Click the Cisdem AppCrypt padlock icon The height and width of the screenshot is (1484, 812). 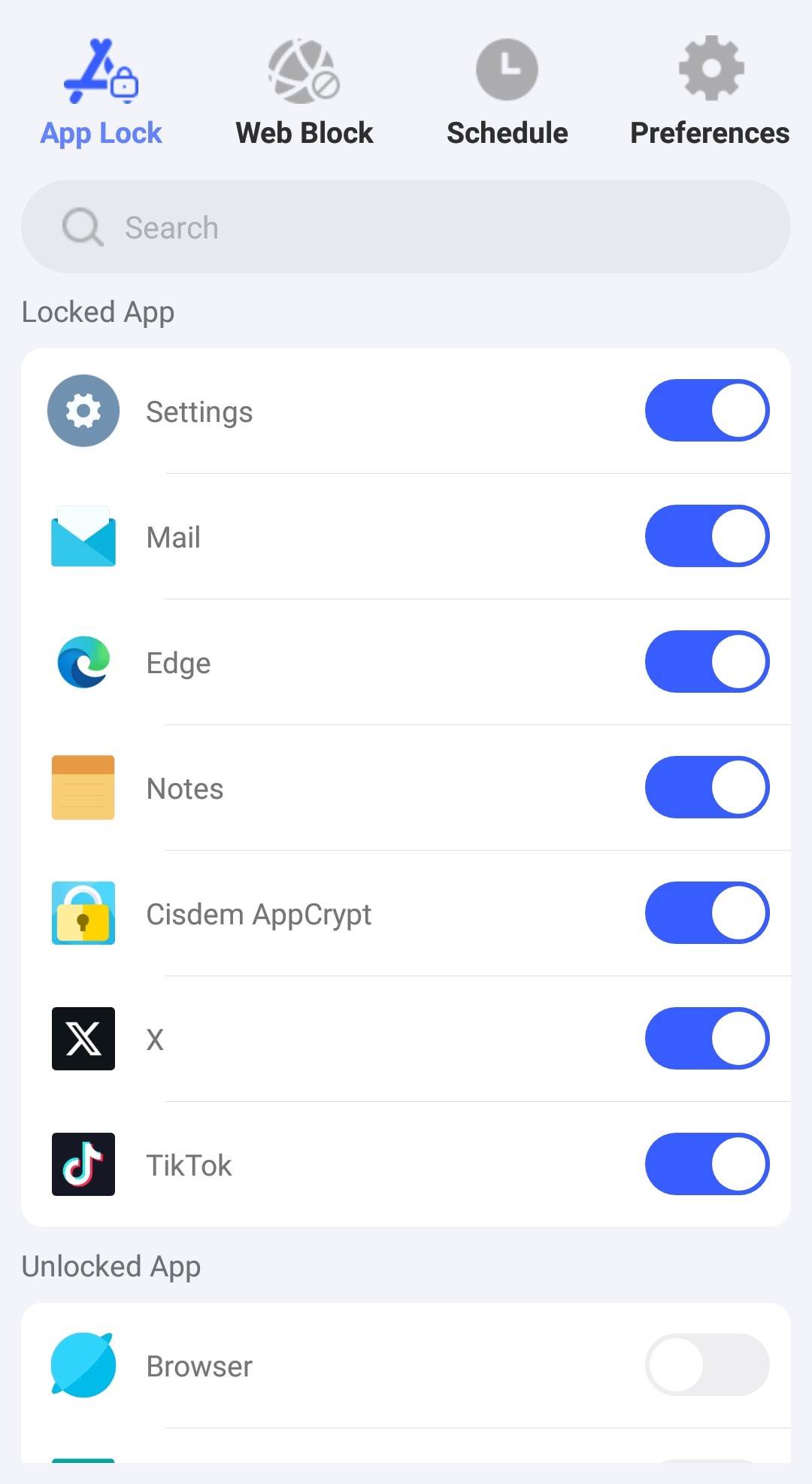pos(83,912)
